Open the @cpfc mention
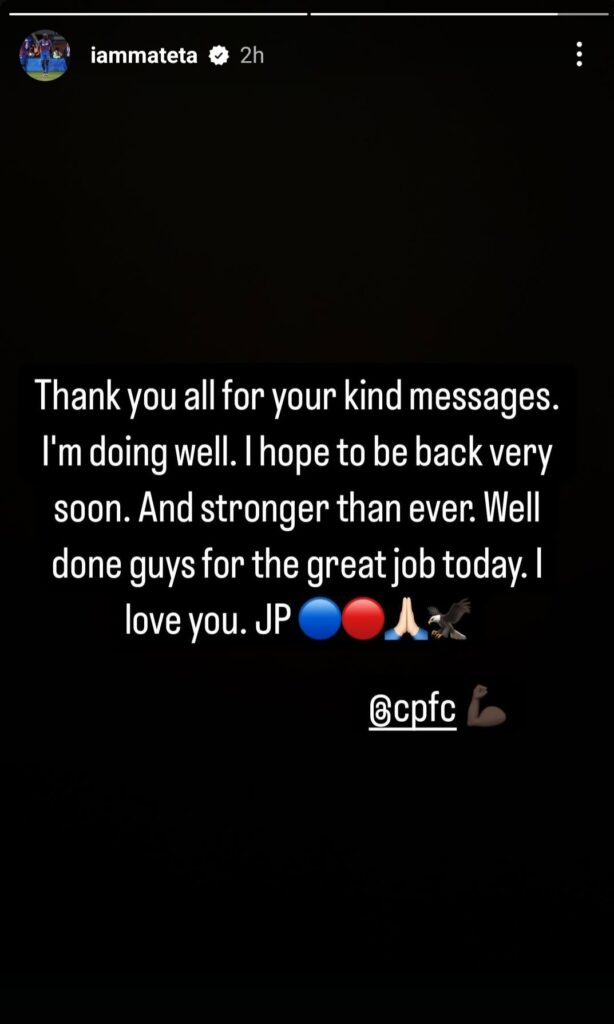614x1024 pixels. coord(413,711)
